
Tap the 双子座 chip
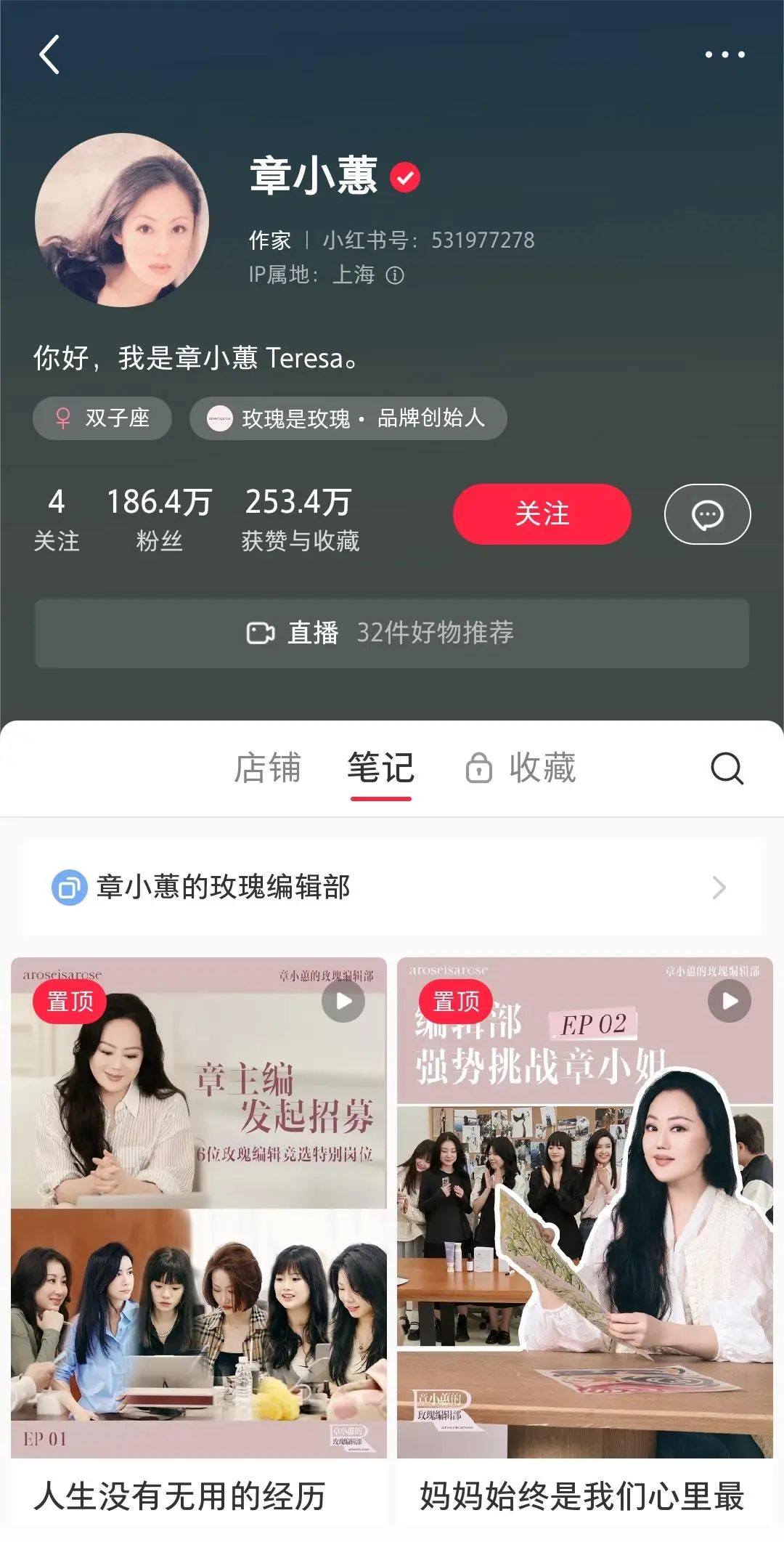102,418
